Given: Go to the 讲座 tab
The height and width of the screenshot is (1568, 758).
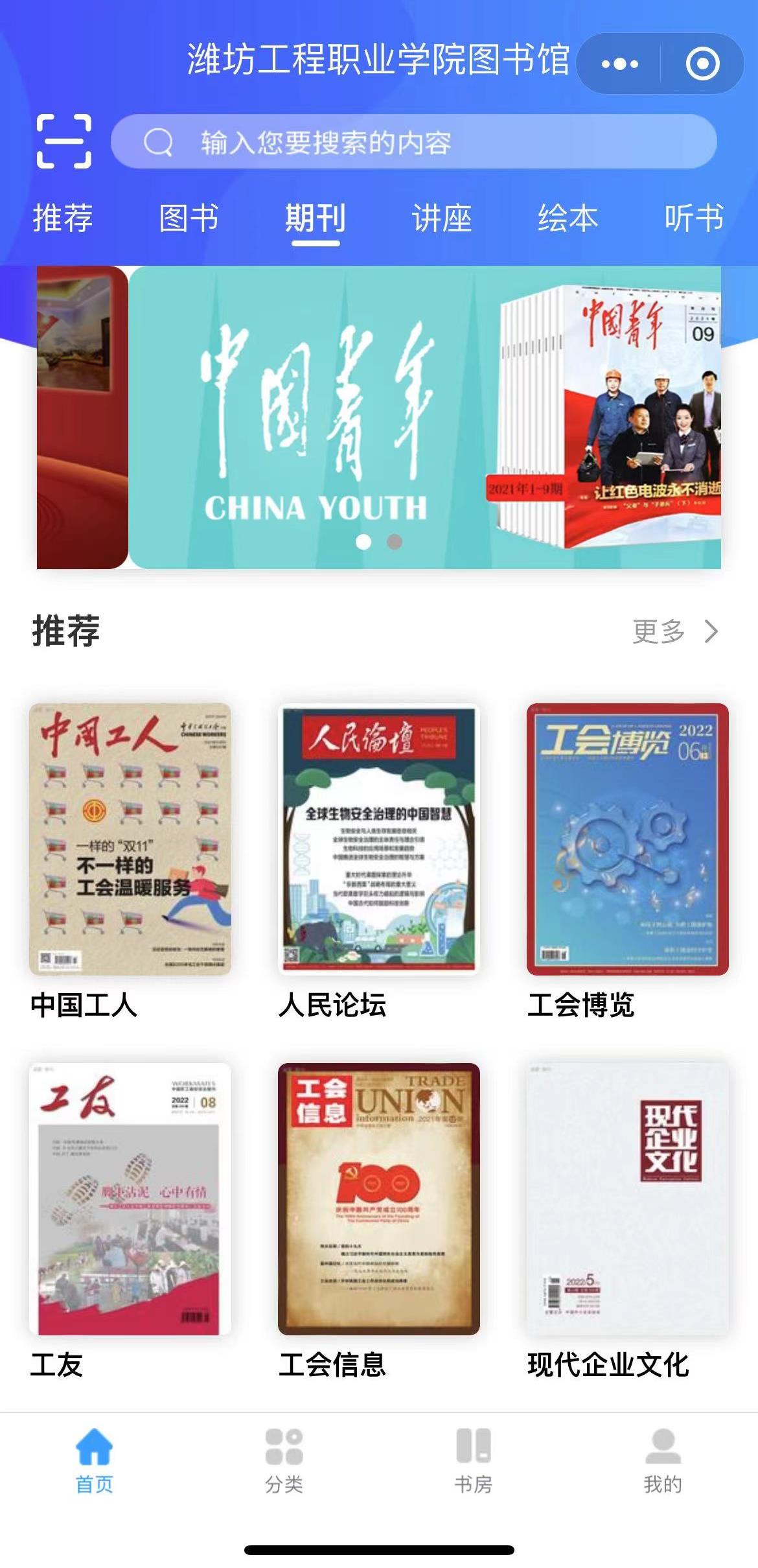Looking at the screenshot, I should tap(442, 218).
